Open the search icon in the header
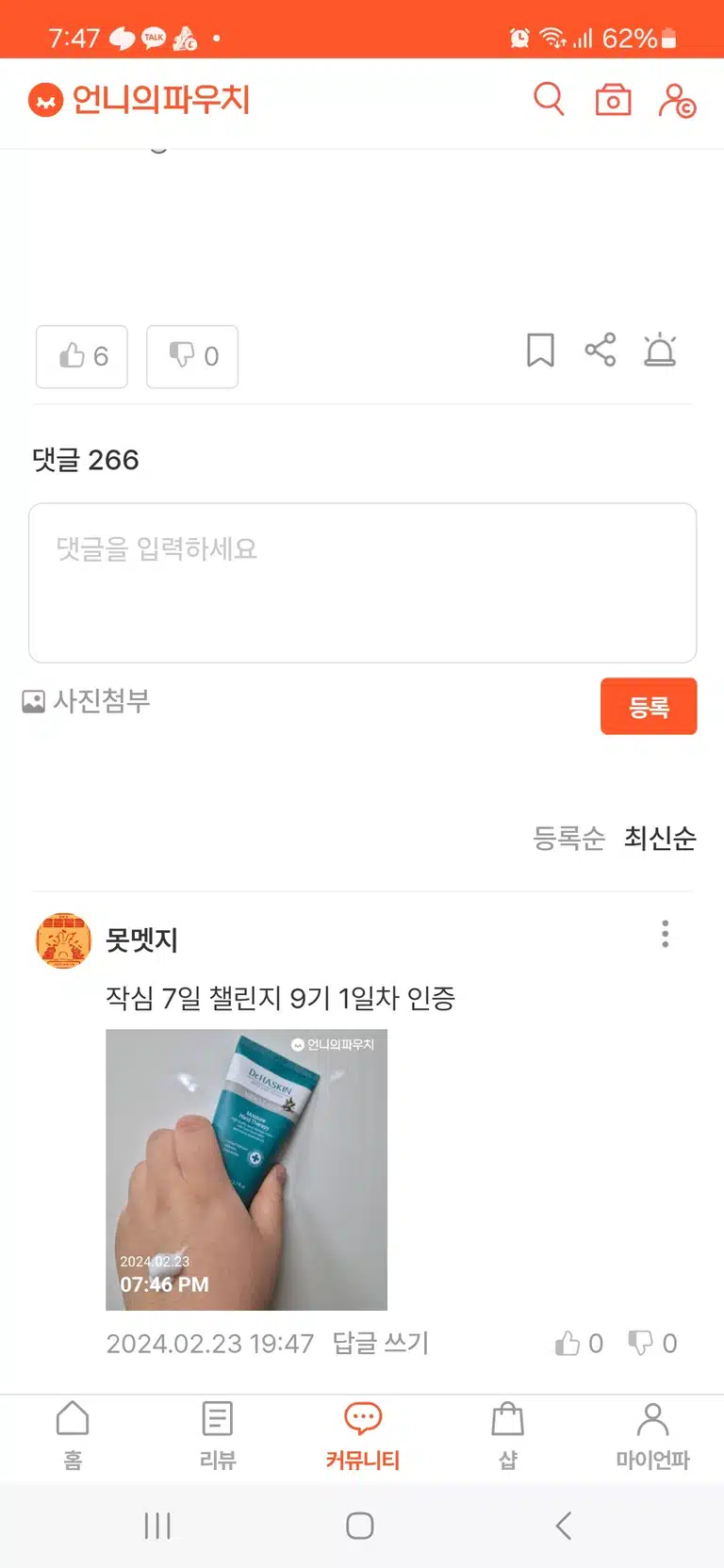 pos(549,99)
